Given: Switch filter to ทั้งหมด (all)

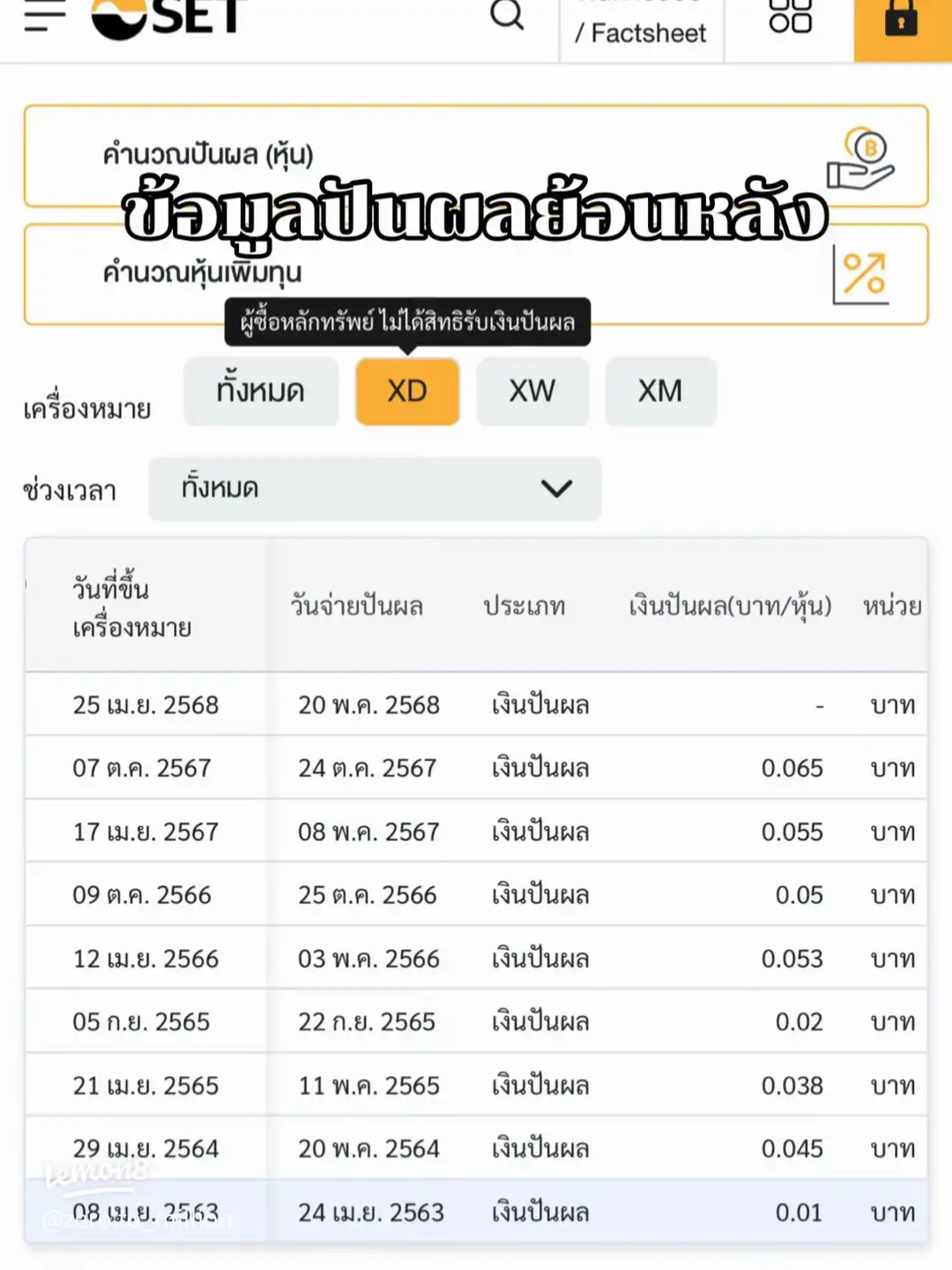Looking at the screenshot, I should 260,391.
